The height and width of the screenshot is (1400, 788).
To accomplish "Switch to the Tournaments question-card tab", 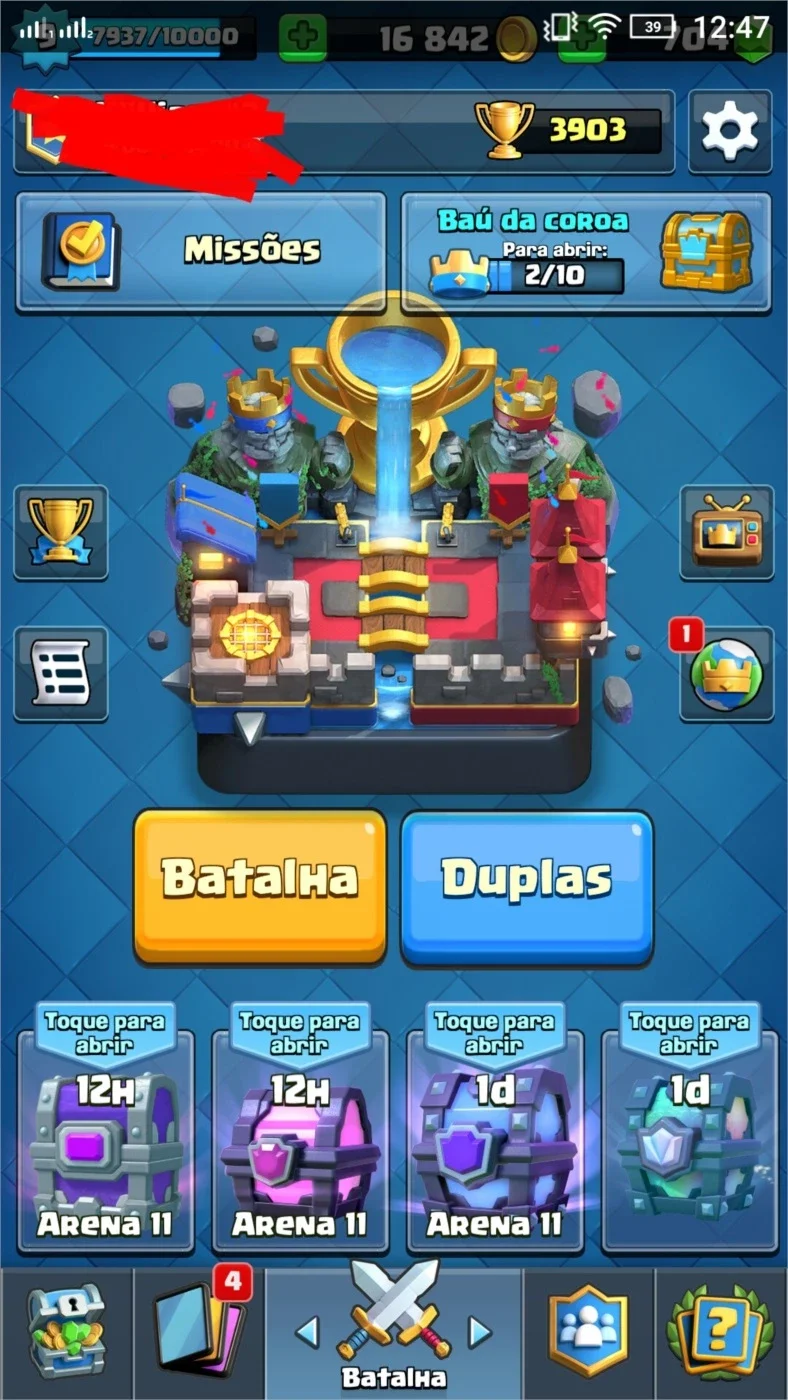I will 721,1334.
